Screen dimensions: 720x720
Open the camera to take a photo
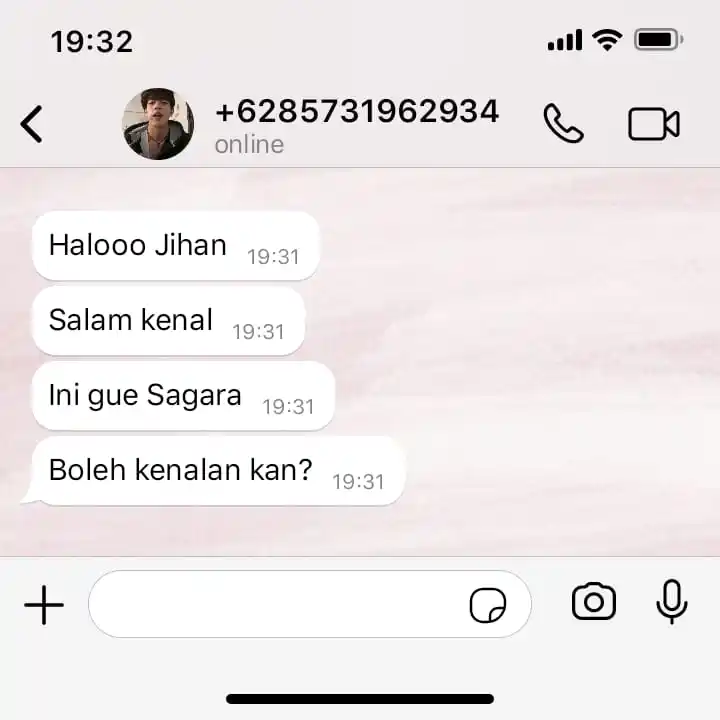point(594,602)
